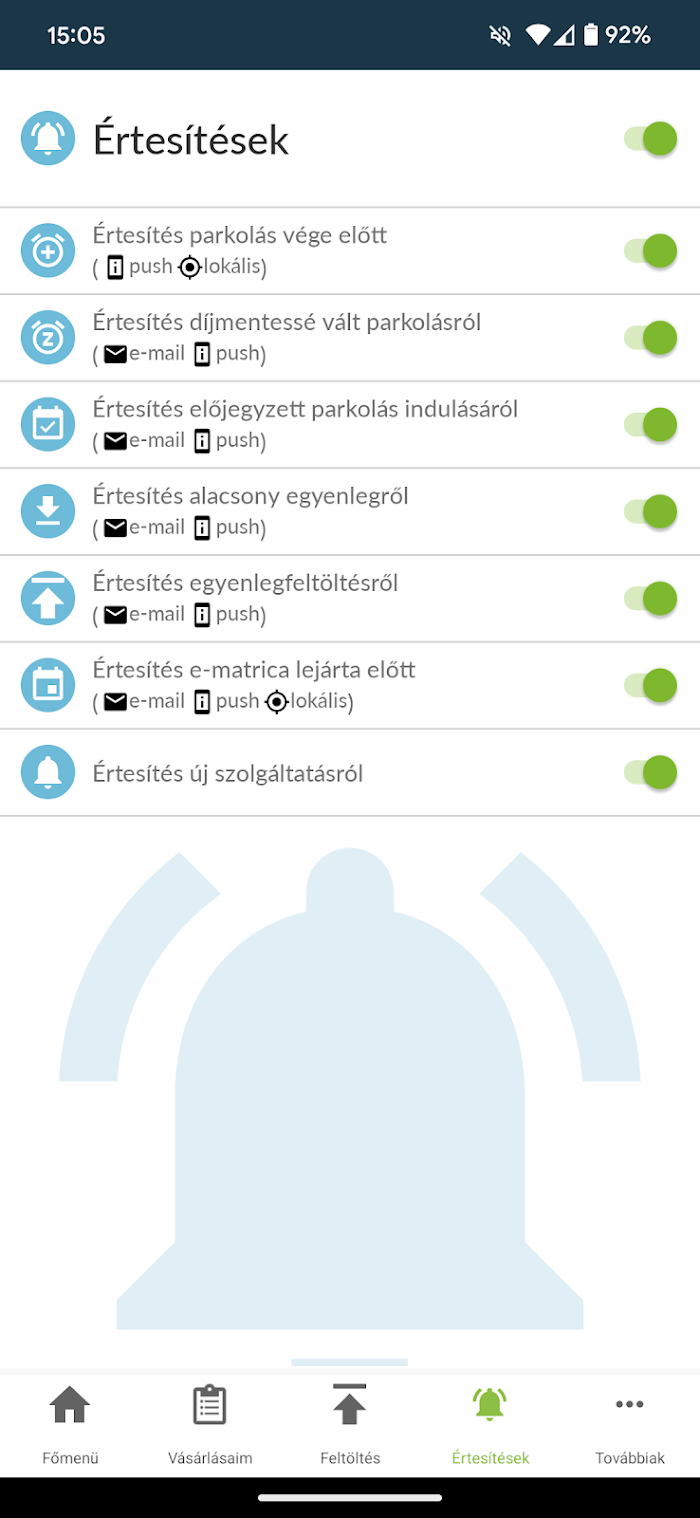Disable Értesítés parkolás vége előtt
The height and width of the screenshot is (1518, 700).
coord(651,251)
